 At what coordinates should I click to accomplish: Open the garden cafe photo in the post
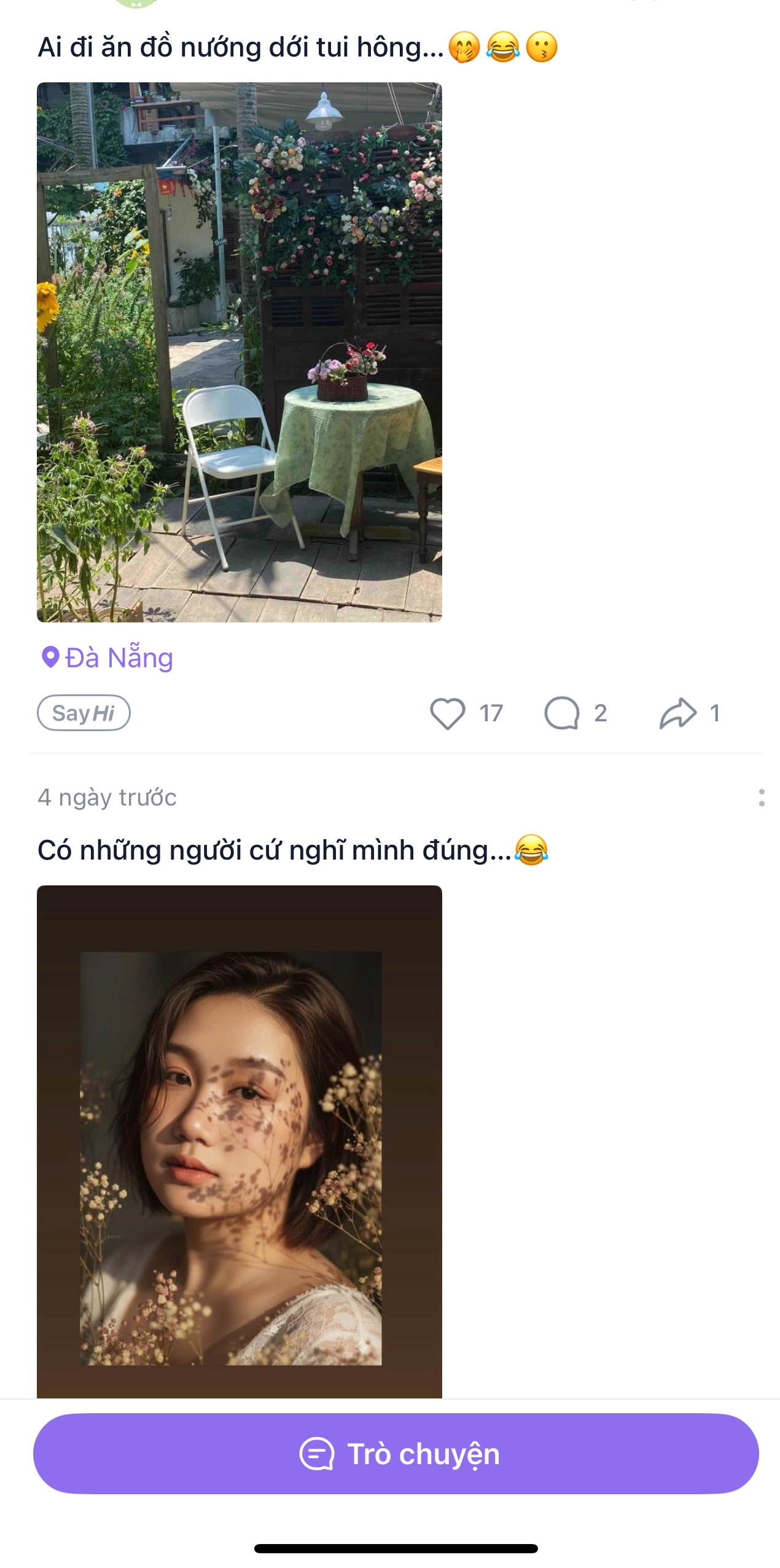coord(240,352)
